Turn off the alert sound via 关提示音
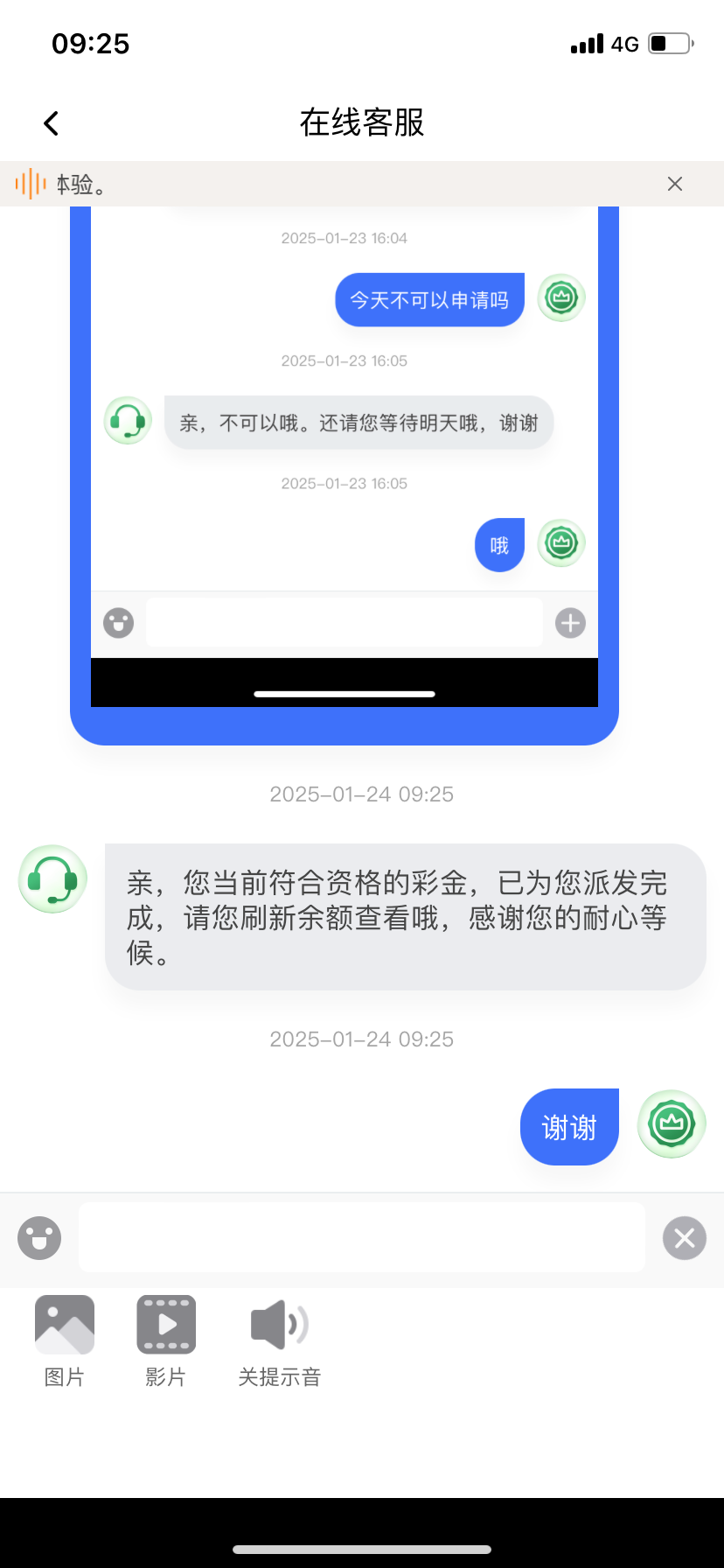The height and width of the screenshot is (1568, 724). 280,1340
